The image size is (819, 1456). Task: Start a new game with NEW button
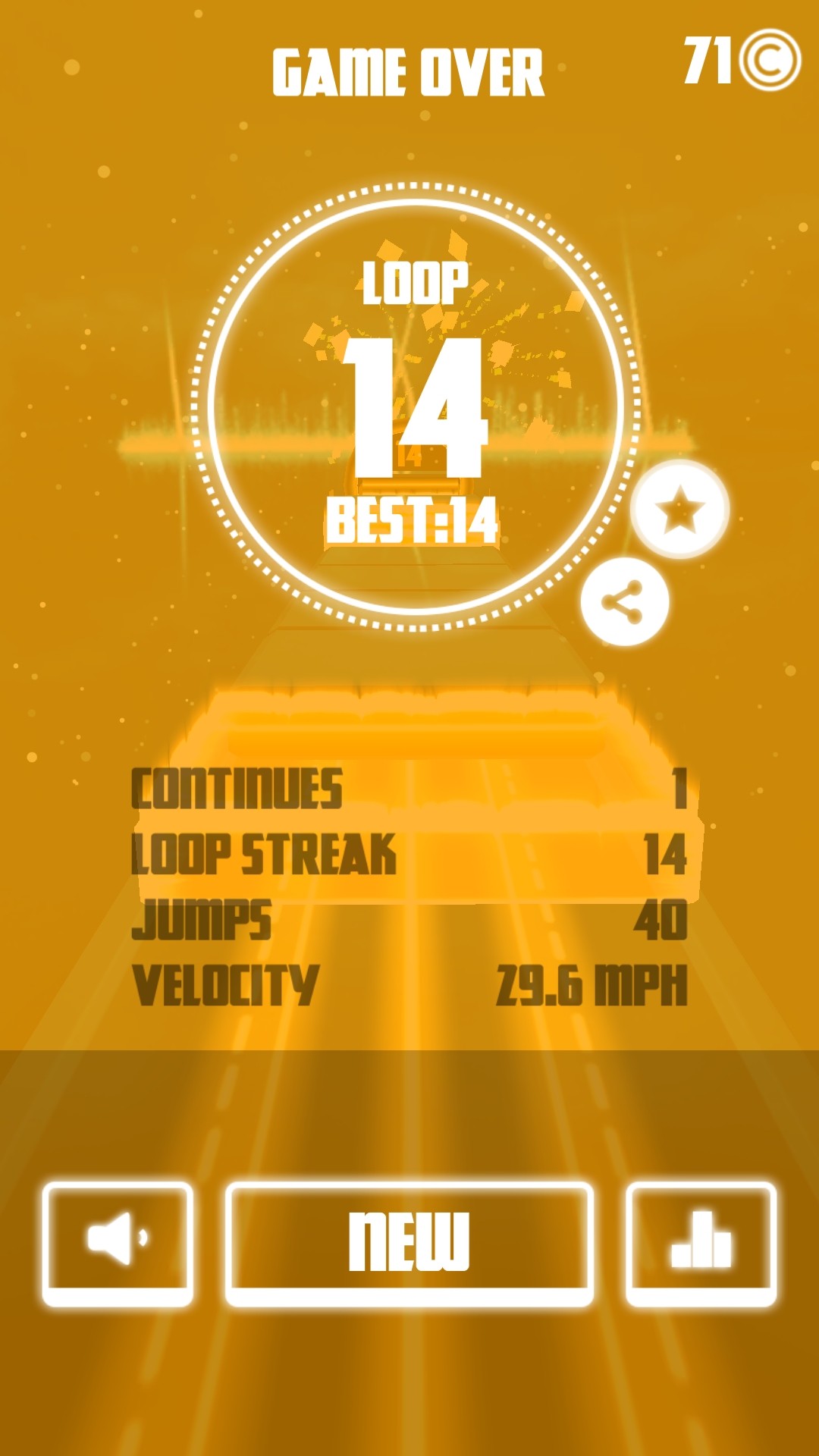(409, 1241)
